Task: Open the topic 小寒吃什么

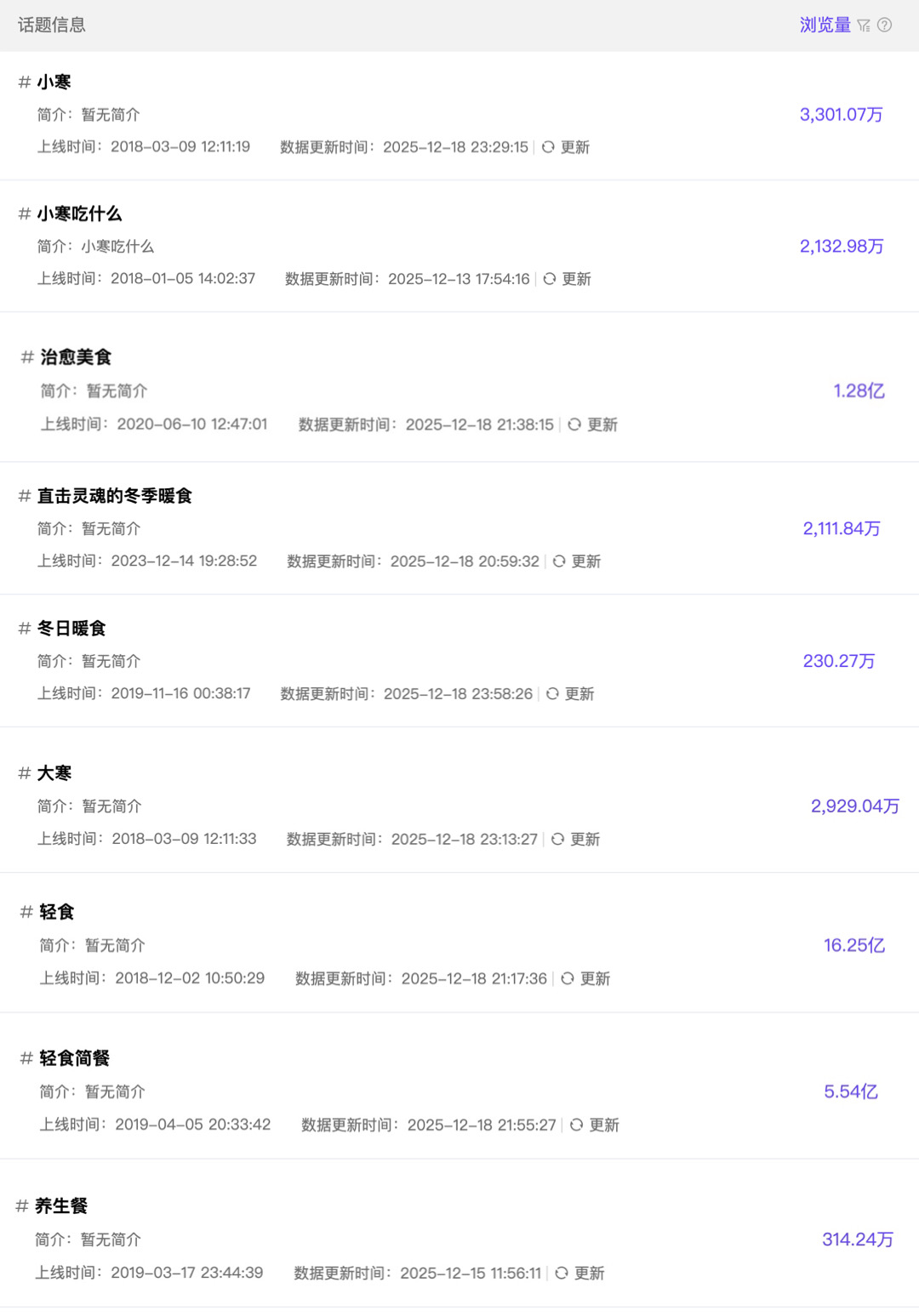Action: tap(78, 214)
